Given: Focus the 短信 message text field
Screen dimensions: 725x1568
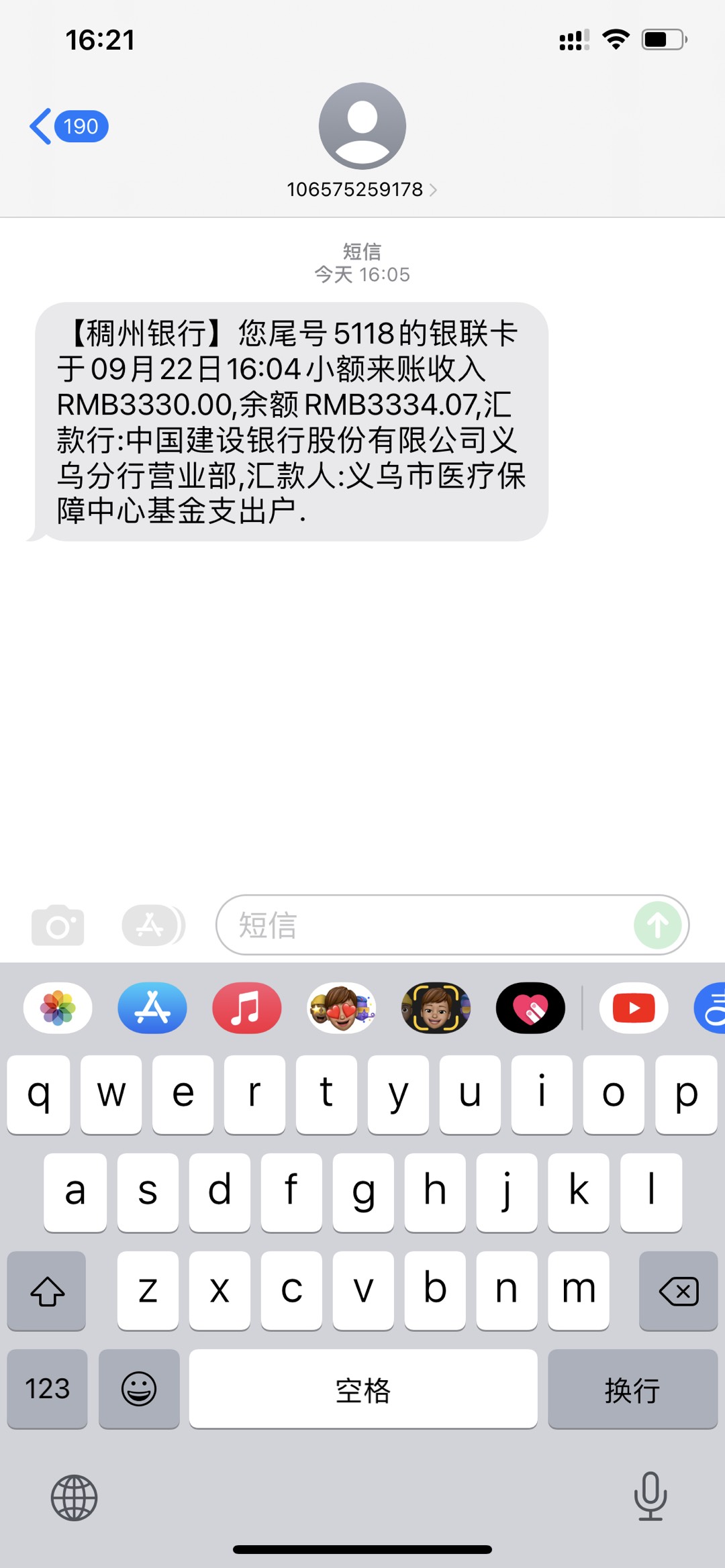Looking at the screenshot, I should pyautogui.click(x=430, y=925).
